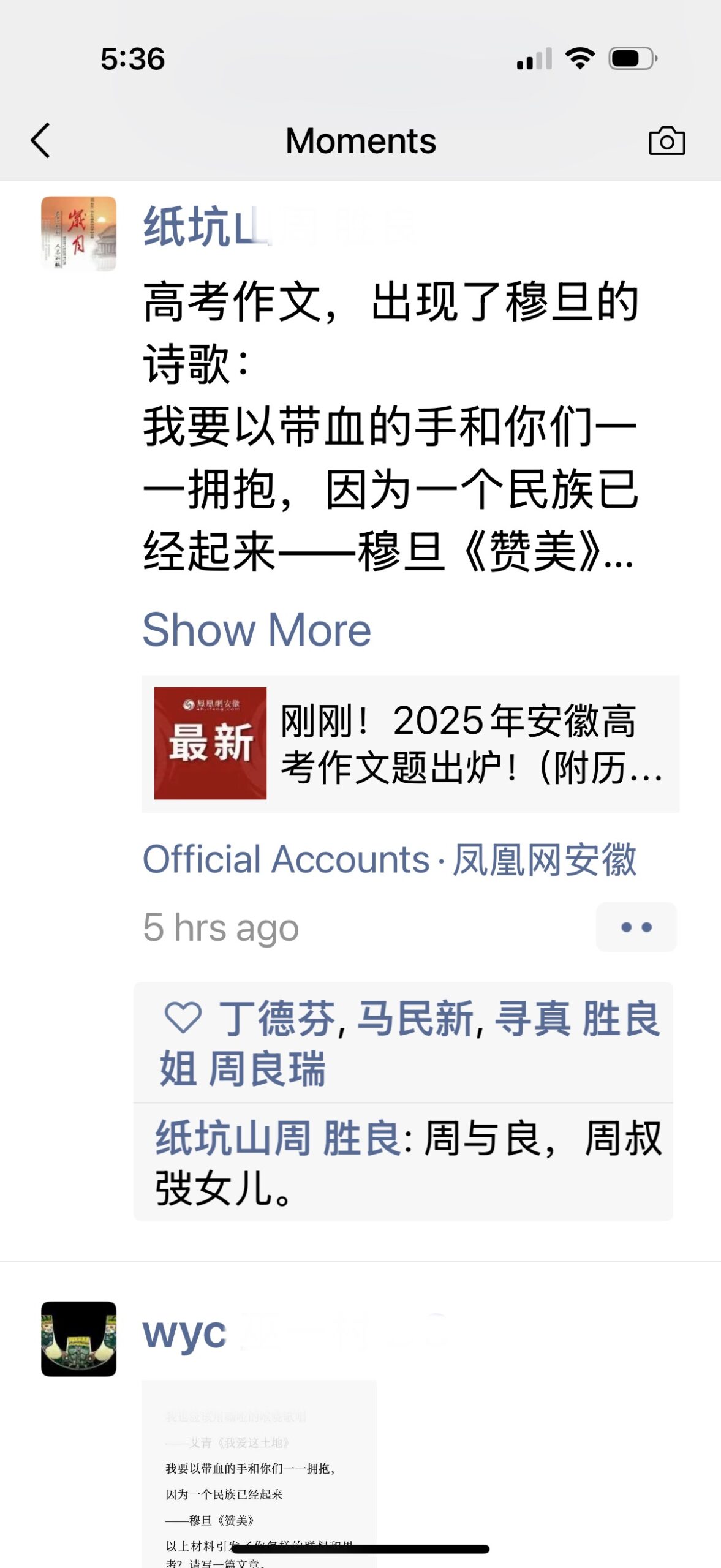The height and width of the screenshot is (1568, 721).
Task: Open the like and comment options button
Action: tap(636, 927)
